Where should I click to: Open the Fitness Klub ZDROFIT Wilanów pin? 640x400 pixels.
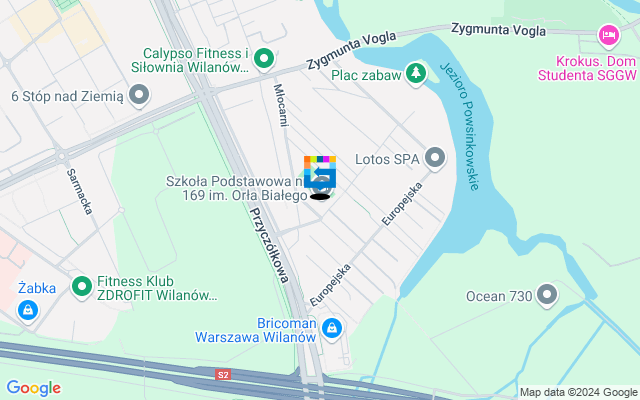(x=82, y=288)
